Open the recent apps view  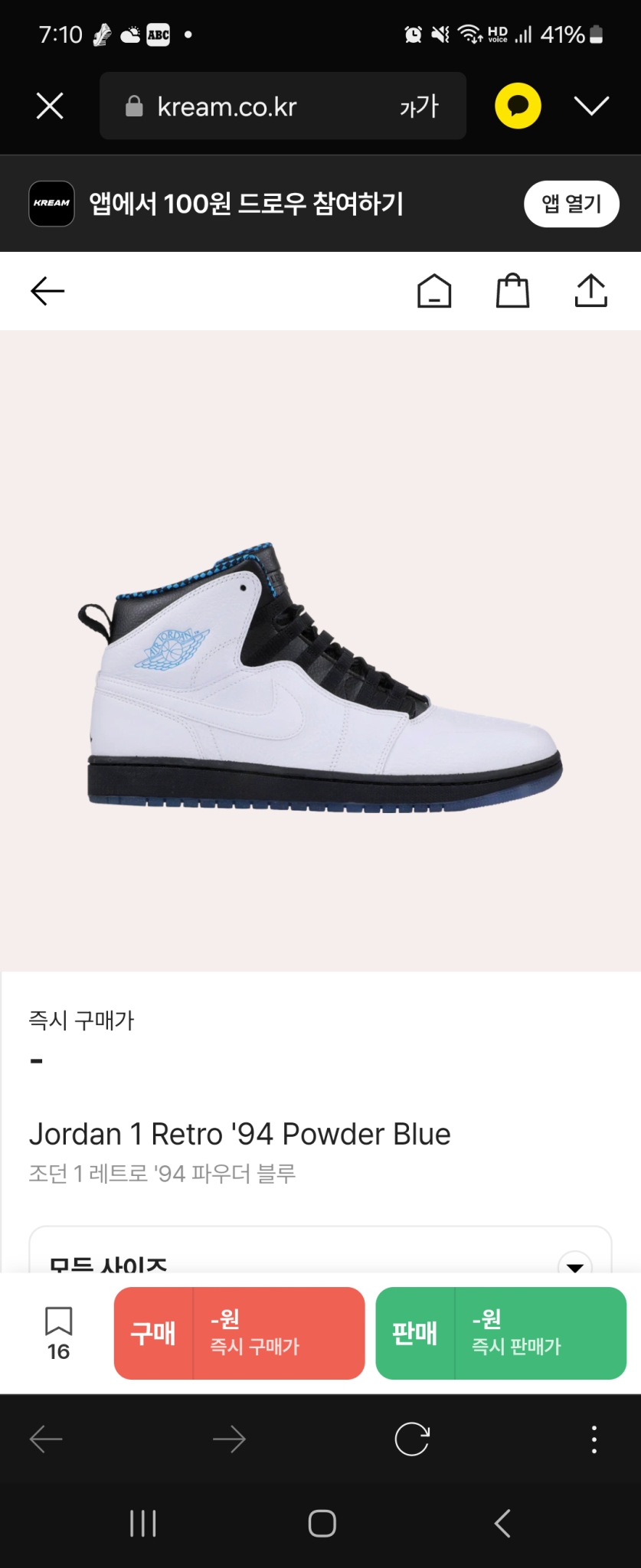[x=143, y=1524]
